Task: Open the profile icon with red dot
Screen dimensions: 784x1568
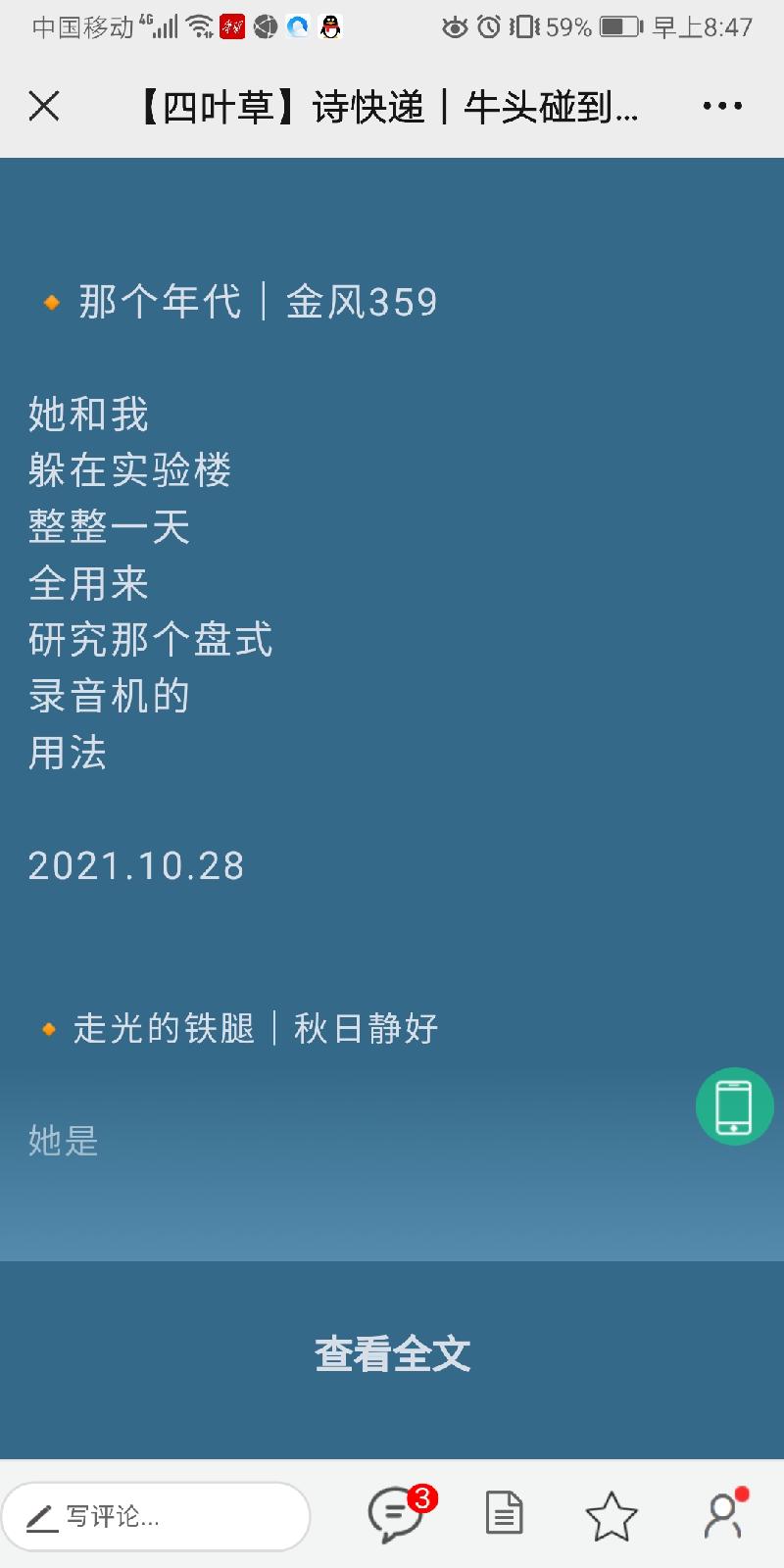Action: pos(724,1514)
